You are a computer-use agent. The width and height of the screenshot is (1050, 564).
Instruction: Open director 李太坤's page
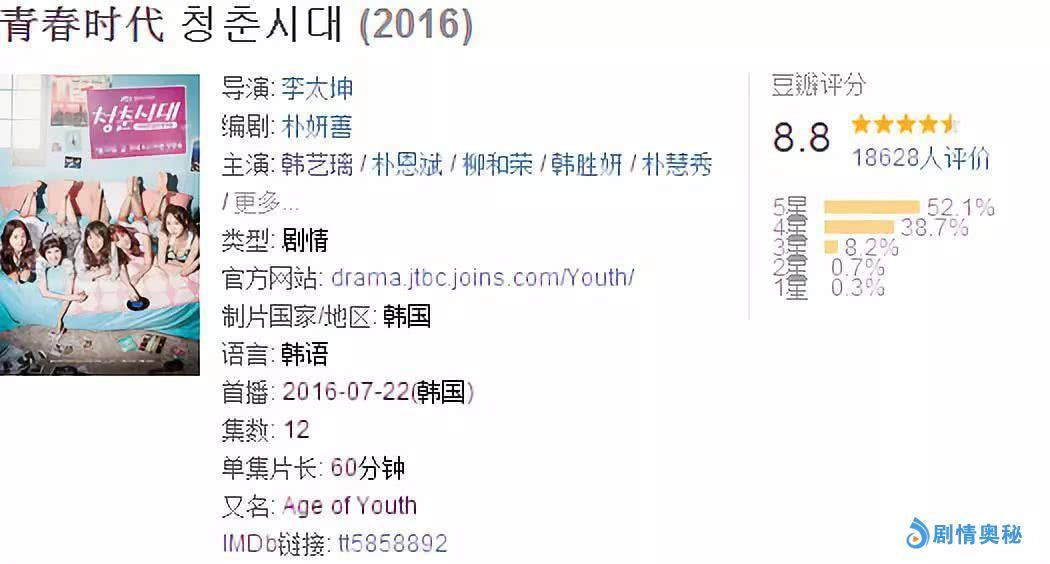pyautogui.click(x=316, y=89)
